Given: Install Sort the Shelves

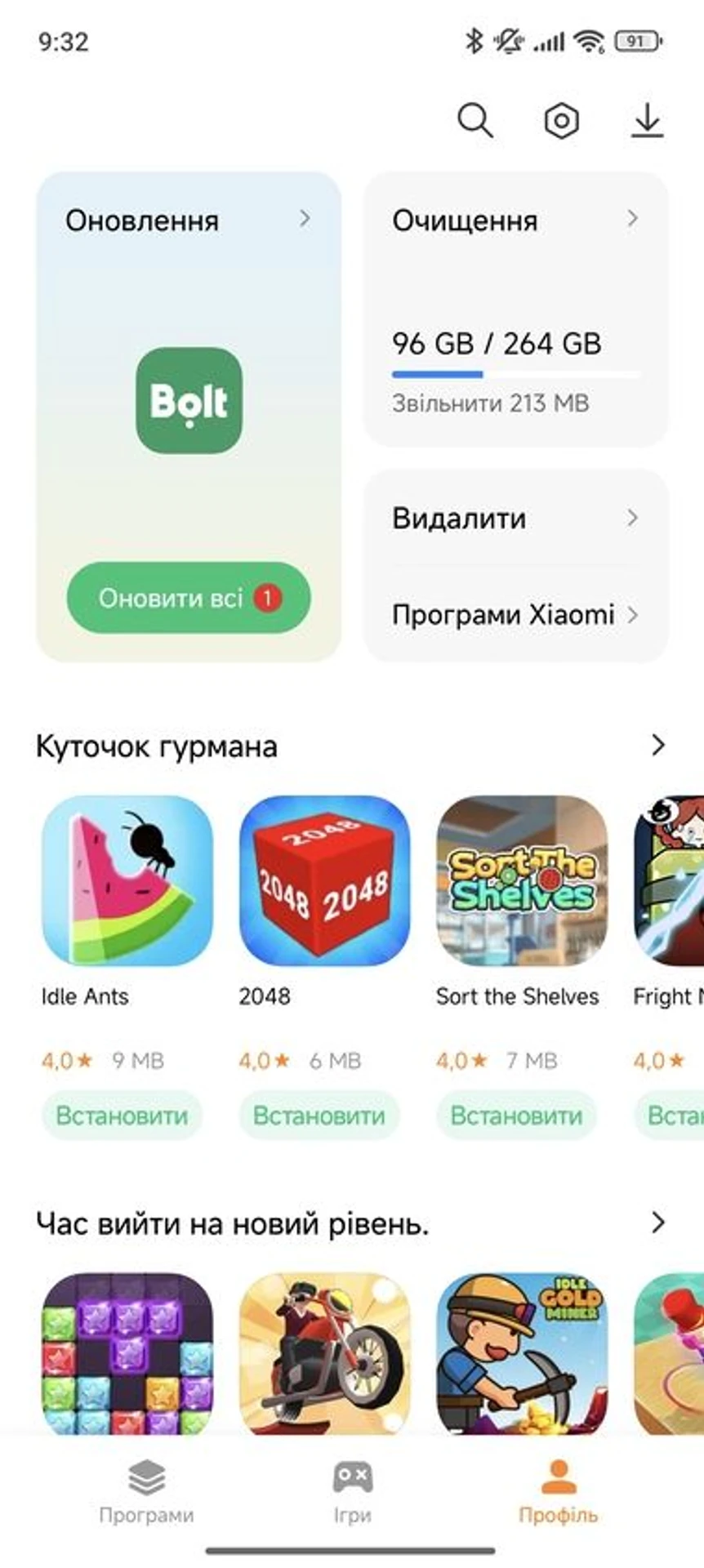Looking at the screenshot, I should click(x=516, y=1115).
